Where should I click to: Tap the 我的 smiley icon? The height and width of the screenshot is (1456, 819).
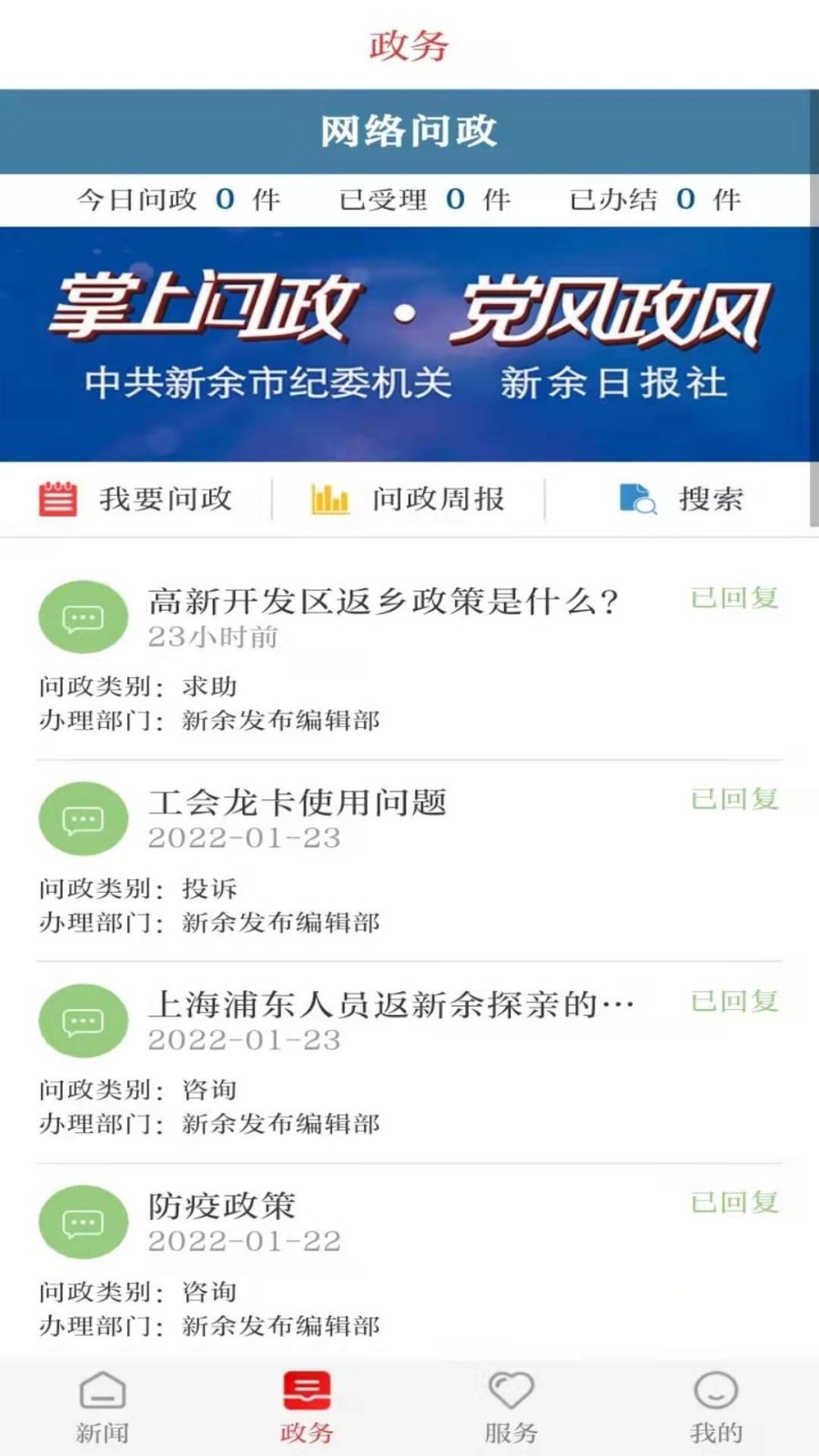(x=715, y=1390)
